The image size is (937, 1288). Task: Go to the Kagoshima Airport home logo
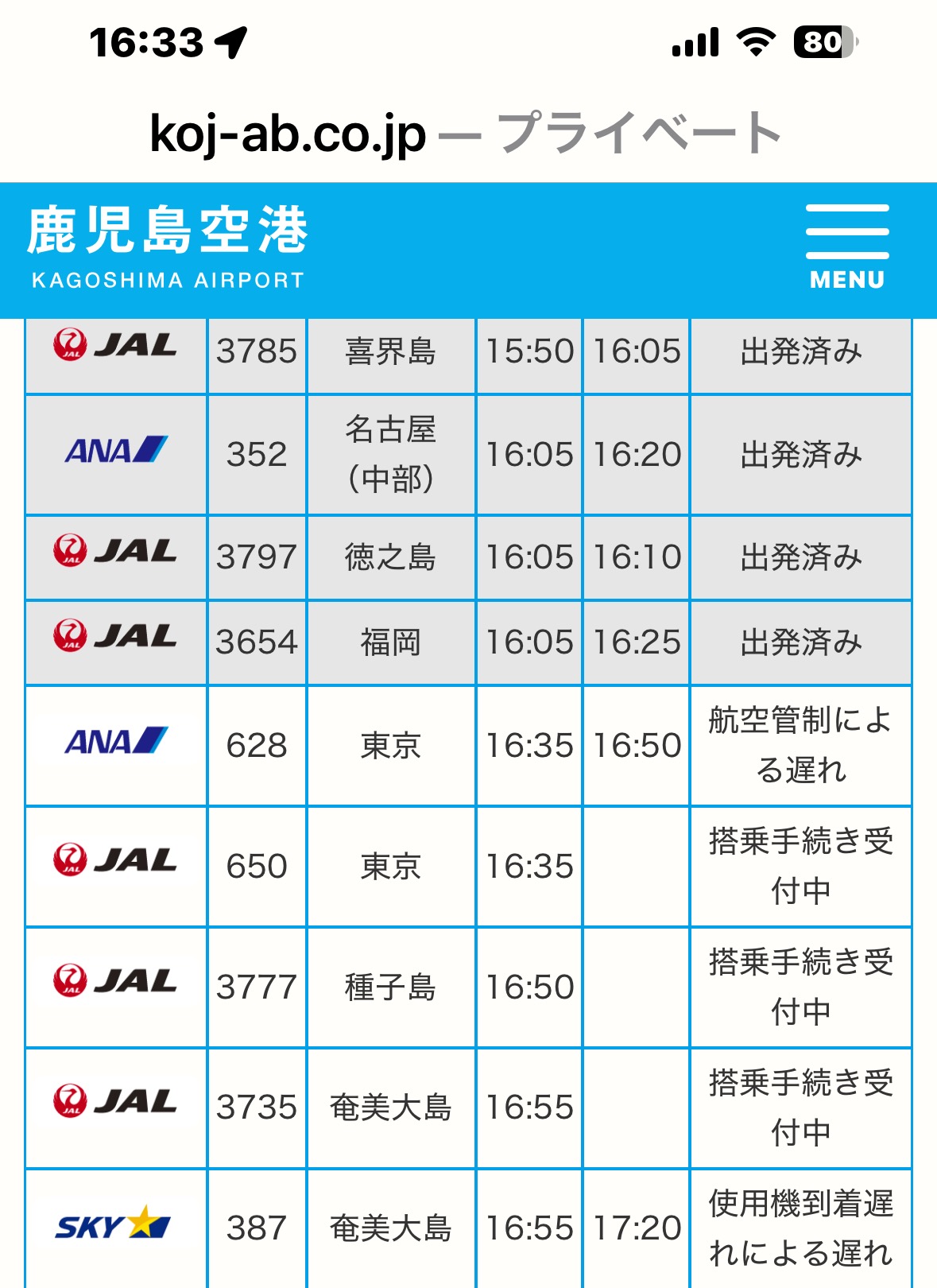[x=167, y=246]
